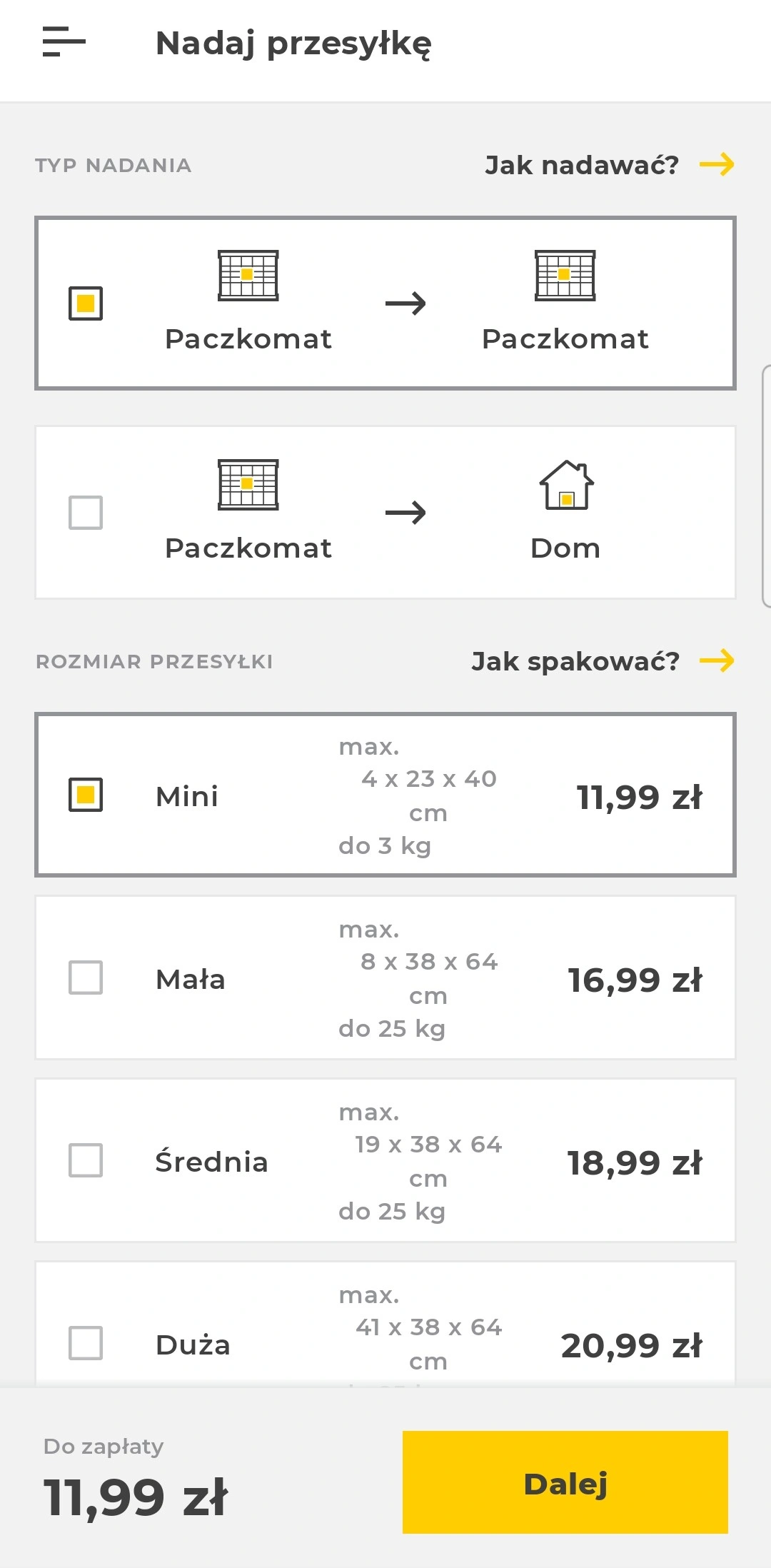Pick the Mała parcel size for 16,99 zł

pyautogui.click(x=385, y=978)
